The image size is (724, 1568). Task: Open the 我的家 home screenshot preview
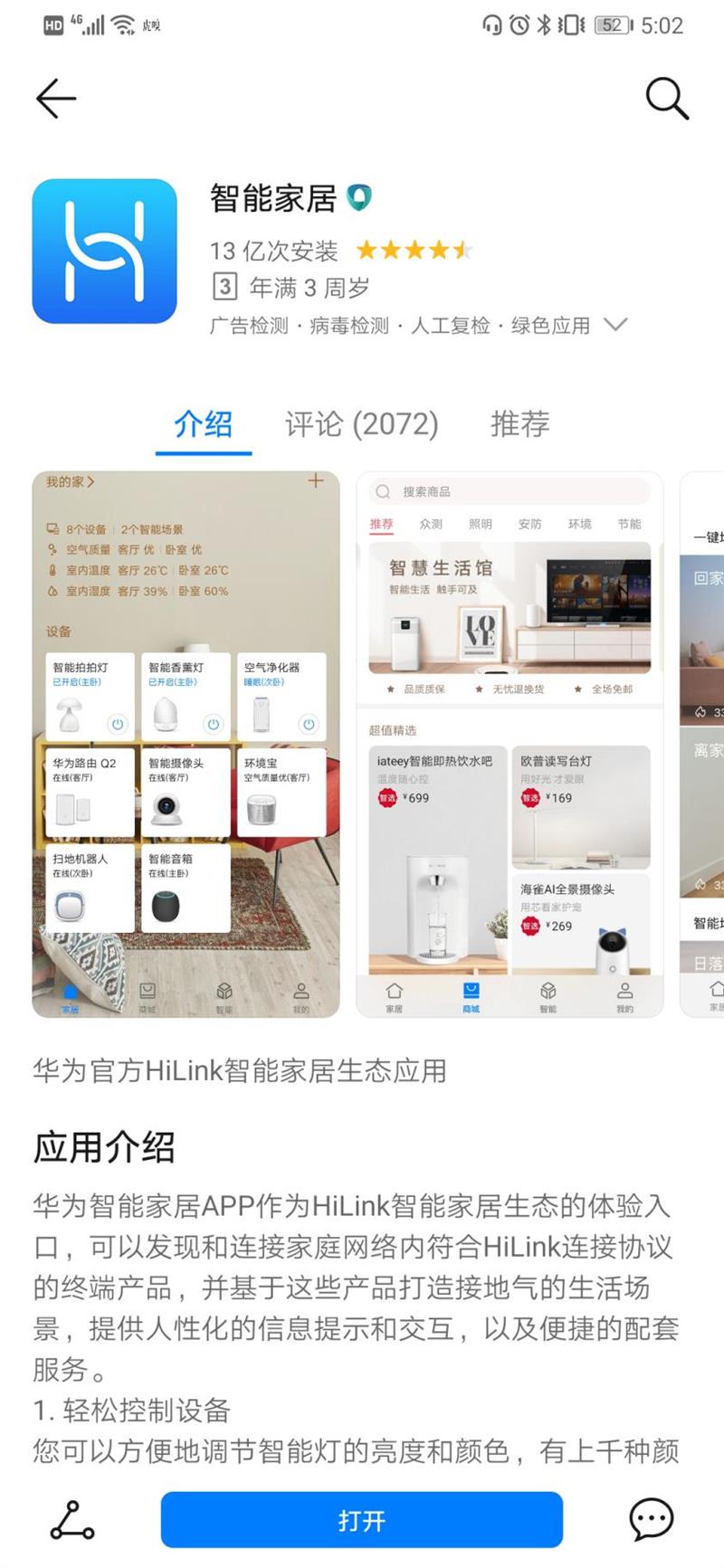pos(186,744)
